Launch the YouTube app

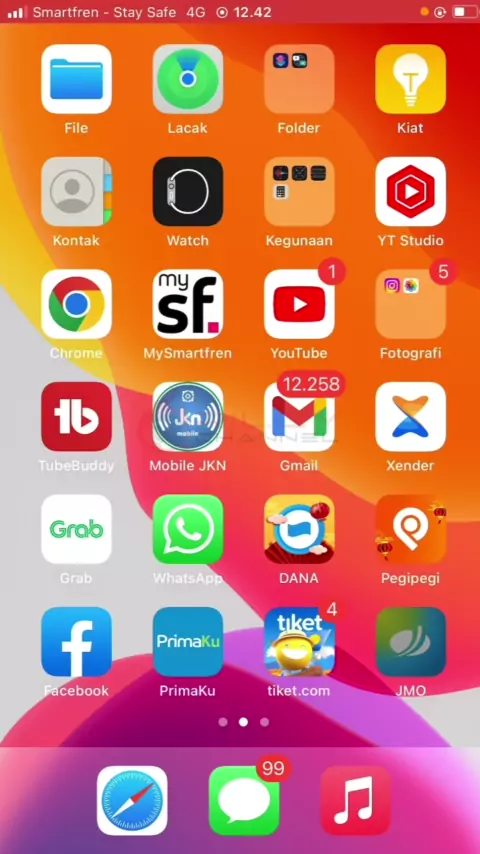[299, 304]
